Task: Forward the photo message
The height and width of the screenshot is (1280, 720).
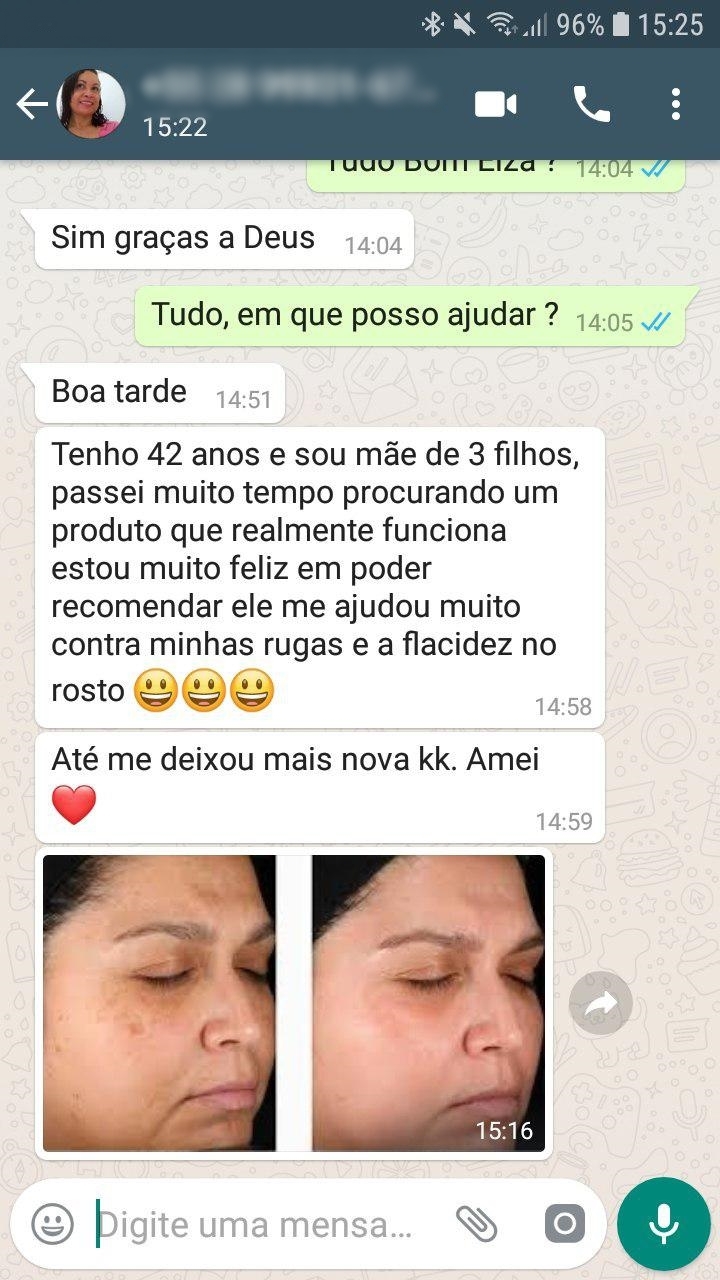Action: point(600,1003)
